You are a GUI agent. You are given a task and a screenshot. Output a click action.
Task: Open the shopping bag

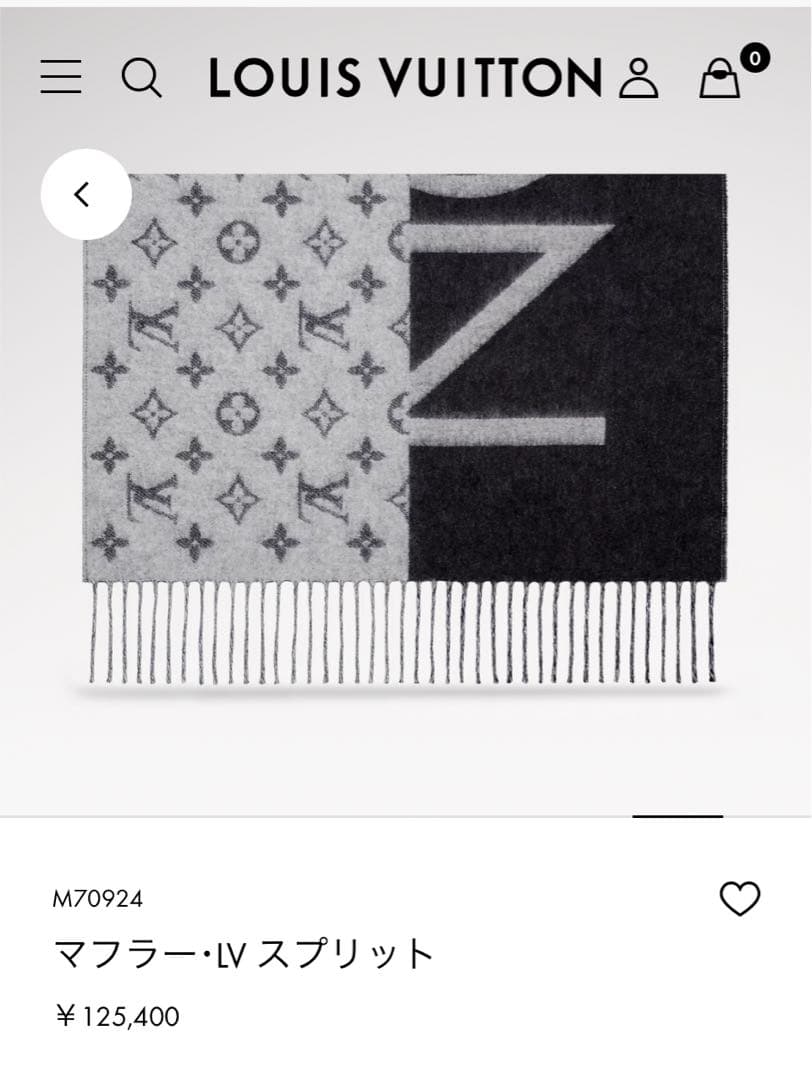point(720,77)
